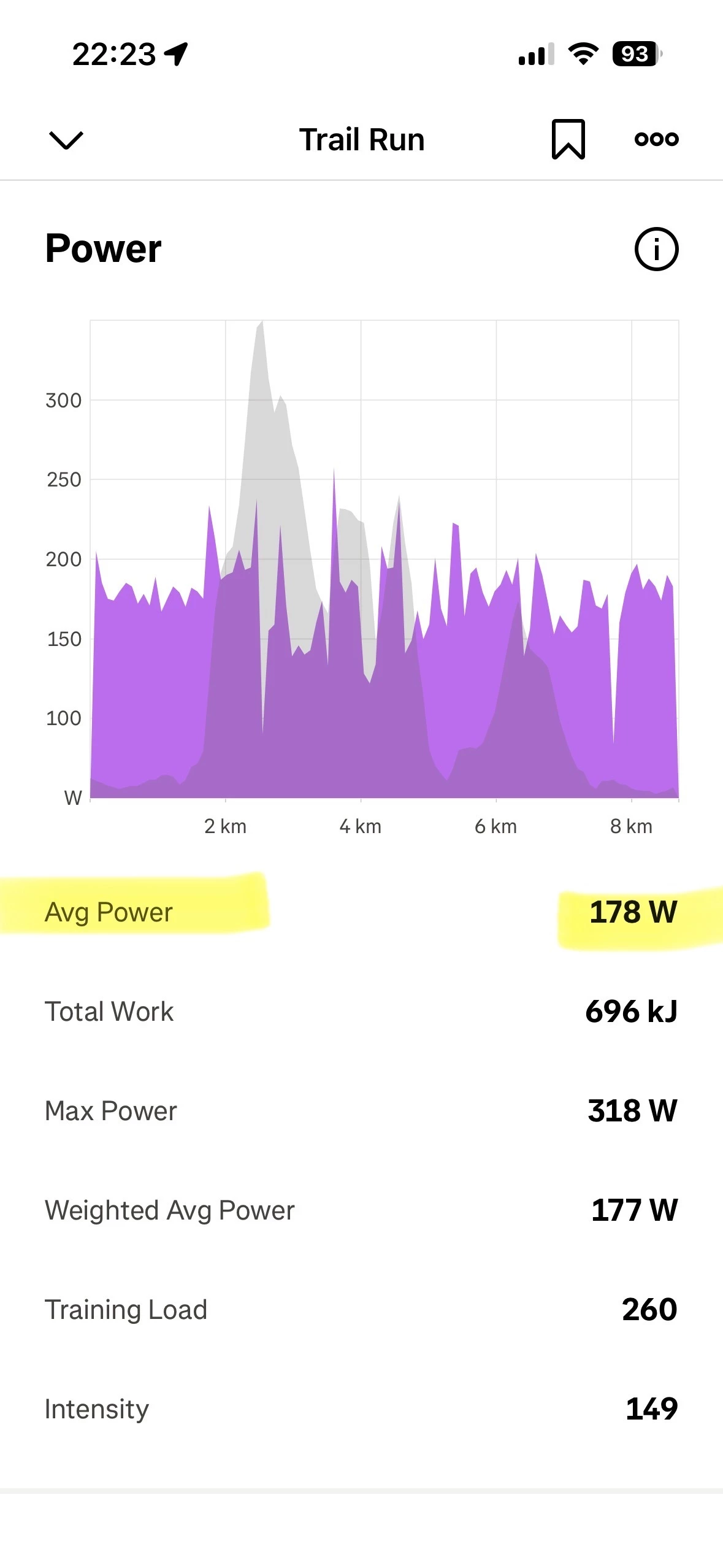This screenshot has height=1568, width=723.
Task: Open the Power info icon
Action: [656, 250]
